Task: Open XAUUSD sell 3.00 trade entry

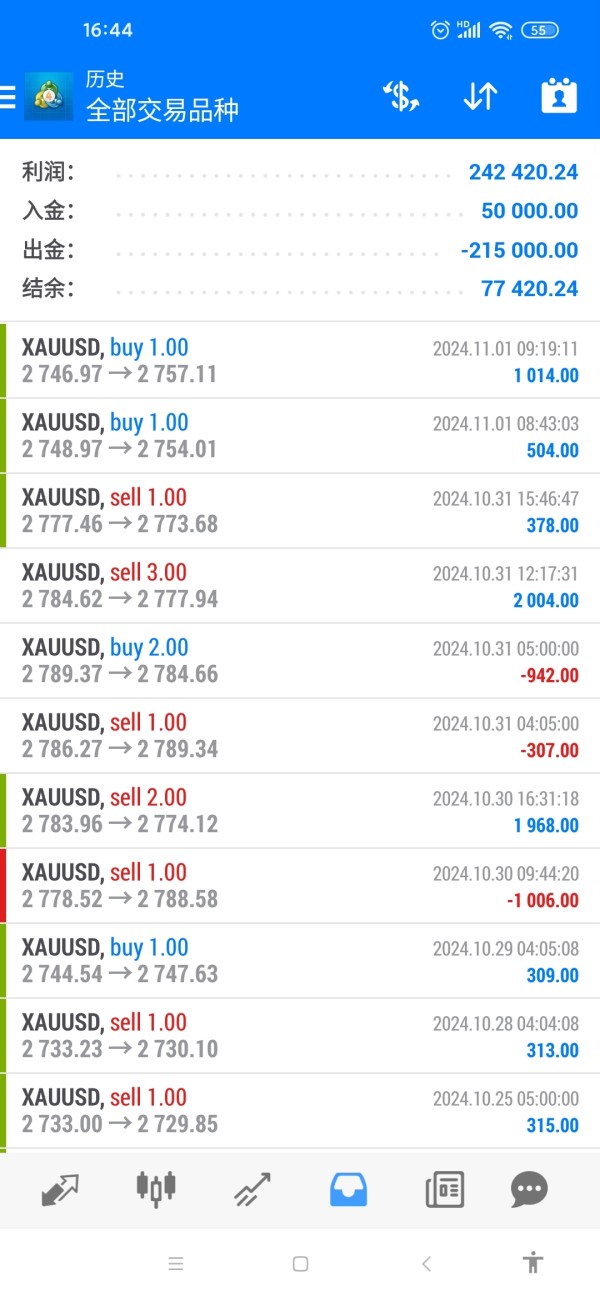Action: pos(300,586)
